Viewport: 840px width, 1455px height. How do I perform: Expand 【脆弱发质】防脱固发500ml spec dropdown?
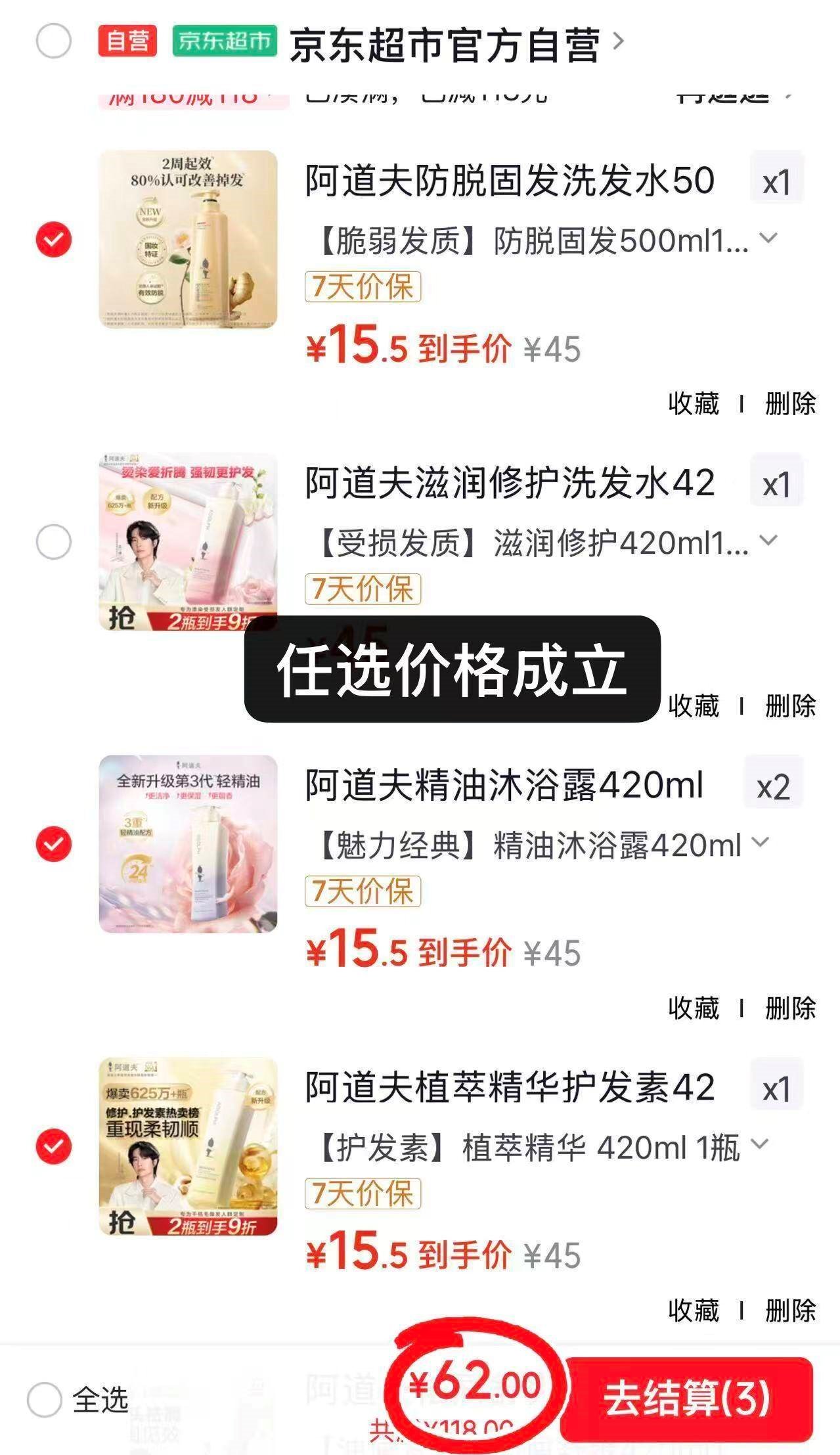pyautogui.click(x=768, y=238)
